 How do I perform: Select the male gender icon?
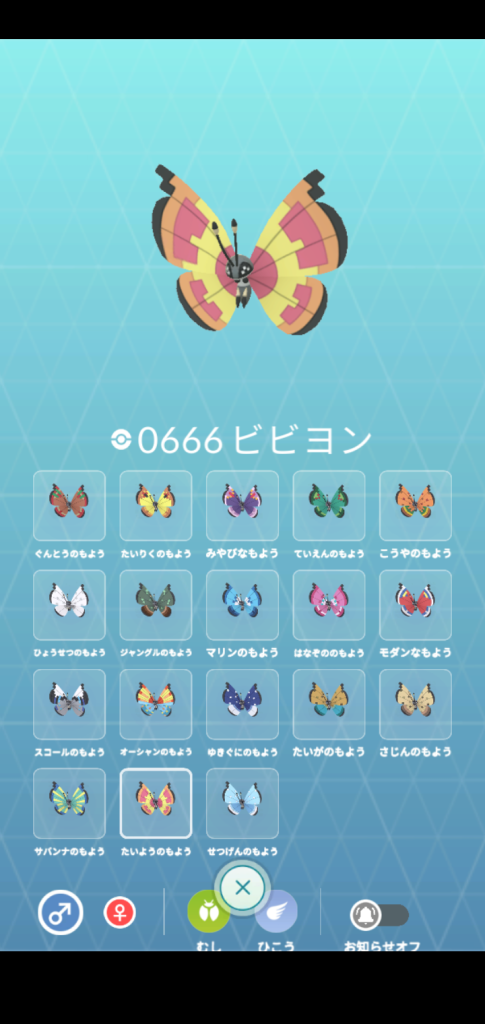pyautogui.click(x=61, y=912)
